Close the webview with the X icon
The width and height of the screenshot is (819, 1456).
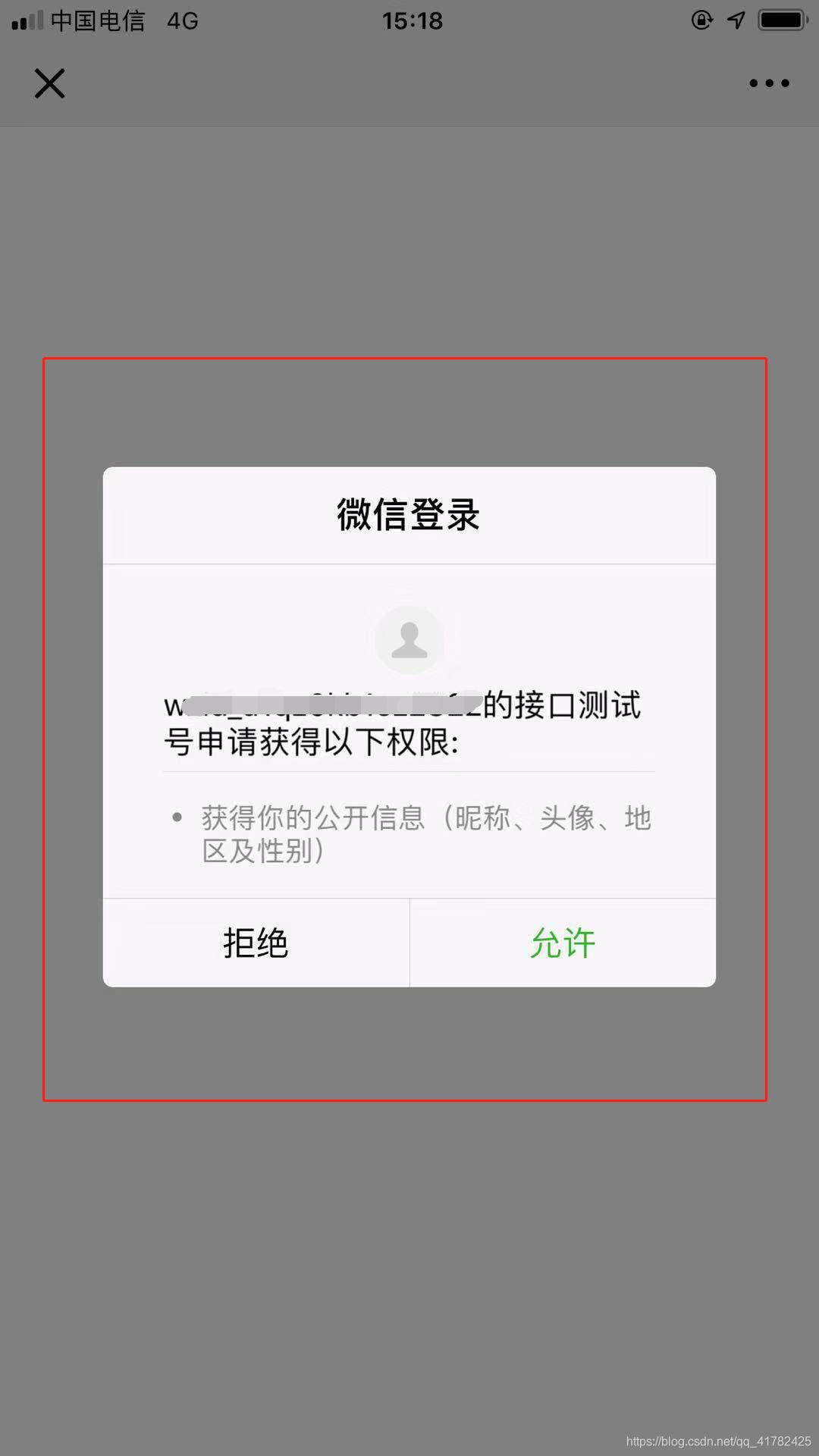[49, 83]
